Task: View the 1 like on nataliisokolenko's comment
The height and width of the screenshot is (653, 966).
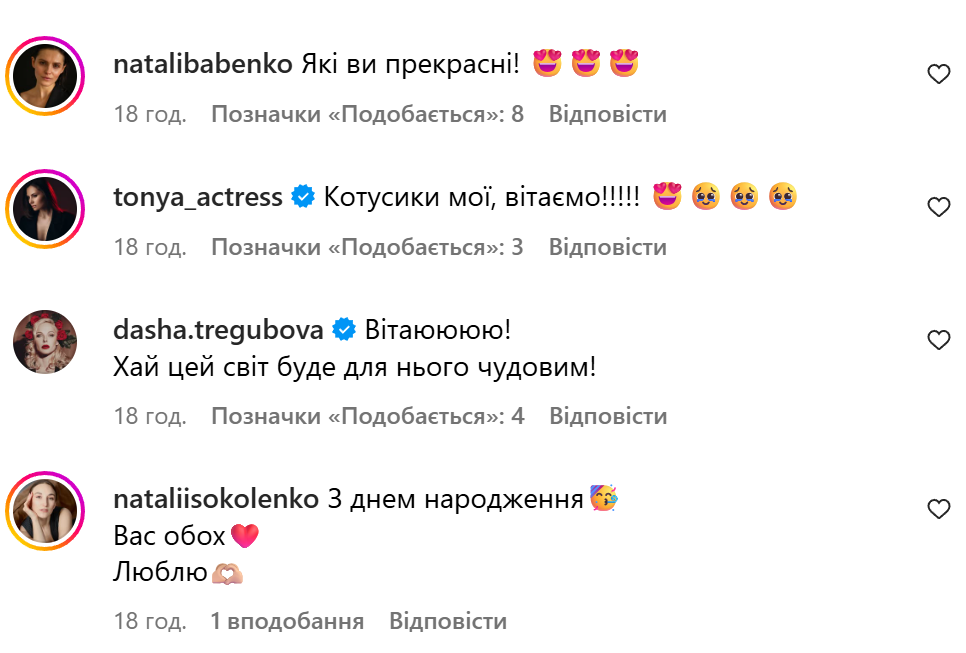Action: click(x=287, y=622)
